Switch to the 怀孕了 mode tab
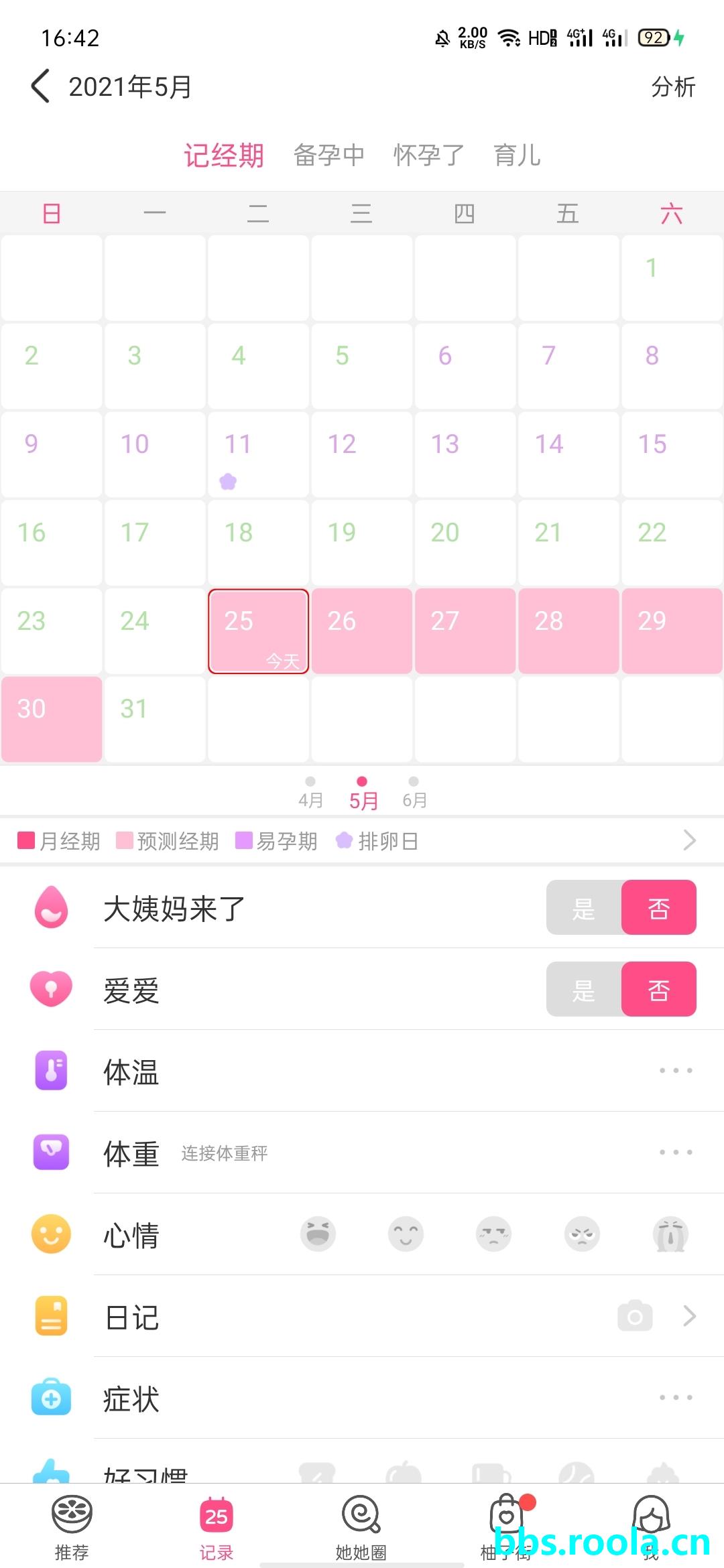Image resolution: width=724 pixels, height=1568 pixels. click(x=428, y=155)
